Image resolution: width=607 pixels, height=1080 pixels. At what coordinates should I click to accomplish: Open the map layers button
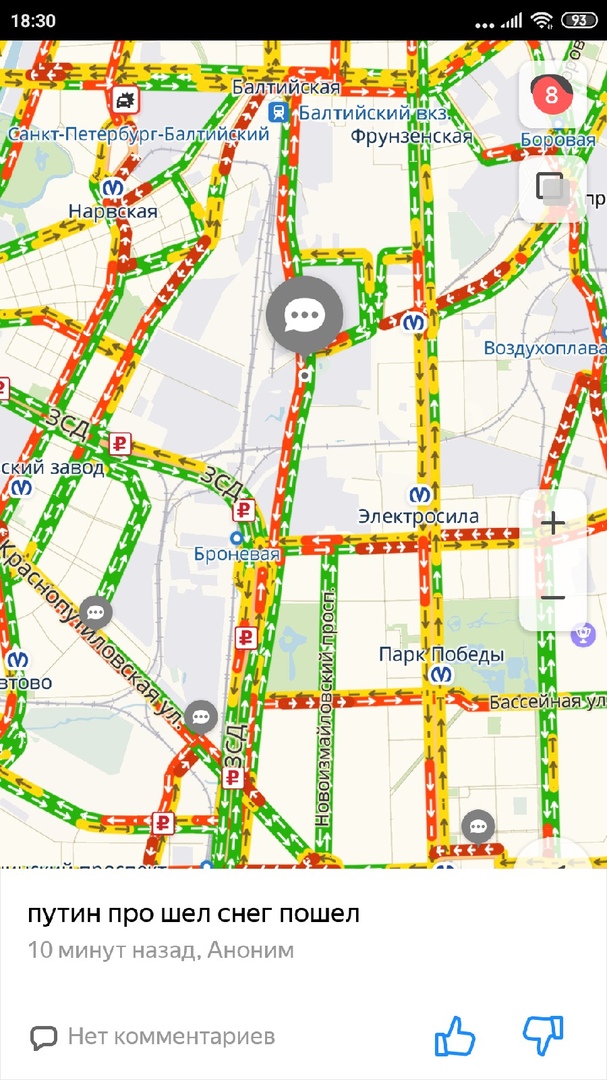click(551, 189)
